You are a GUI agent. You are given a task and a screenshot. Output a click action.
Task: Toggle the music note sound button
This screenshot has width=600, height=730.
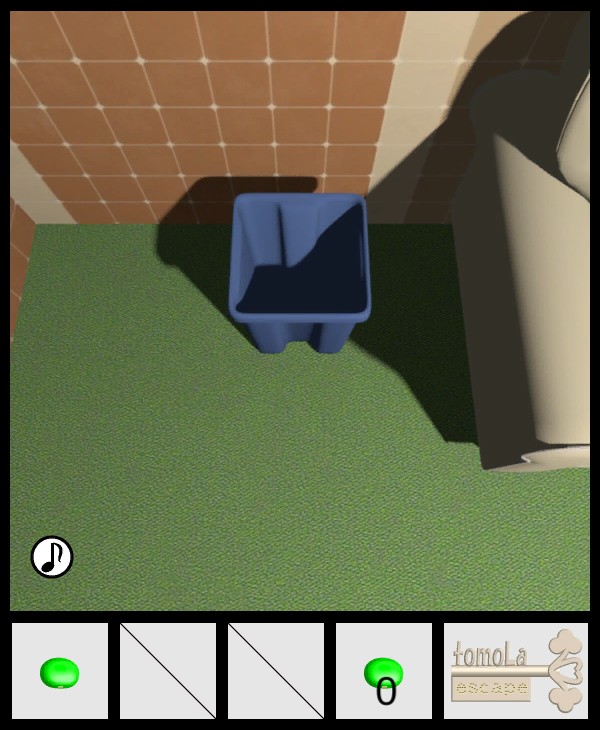click(52, 557)
